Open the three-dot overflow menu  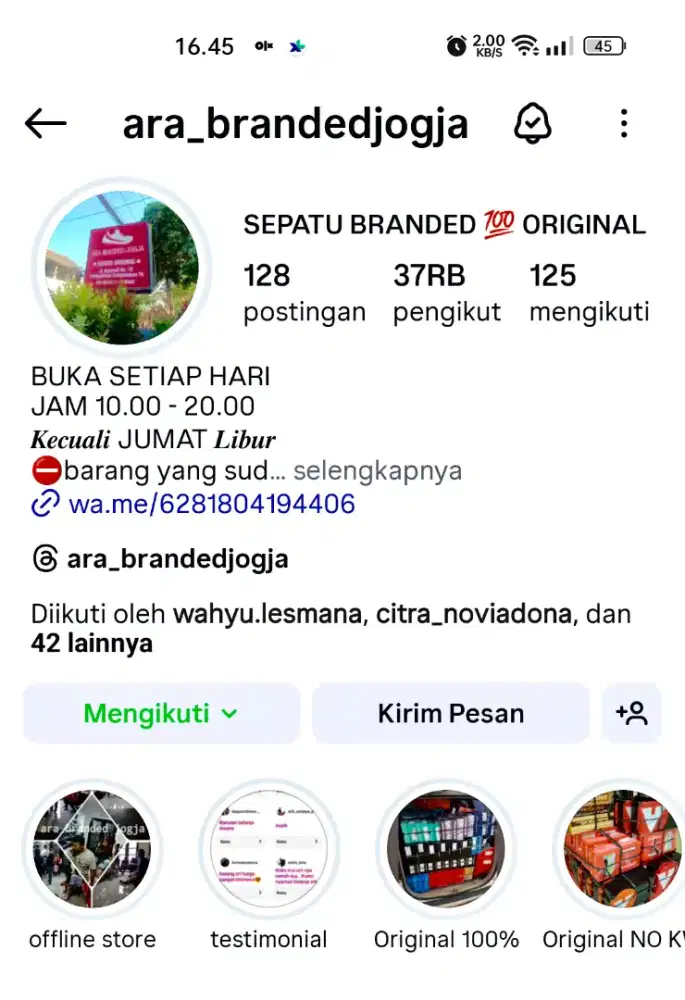(624, 124)
